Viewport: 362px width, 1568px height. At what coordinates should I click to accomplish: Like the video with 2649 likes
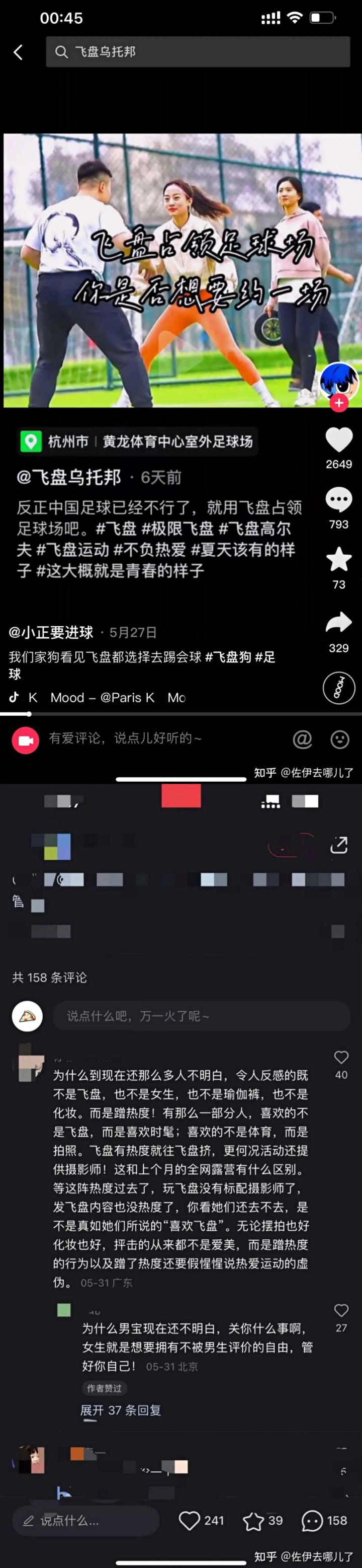pyautogui.click(x=339, y=439)
